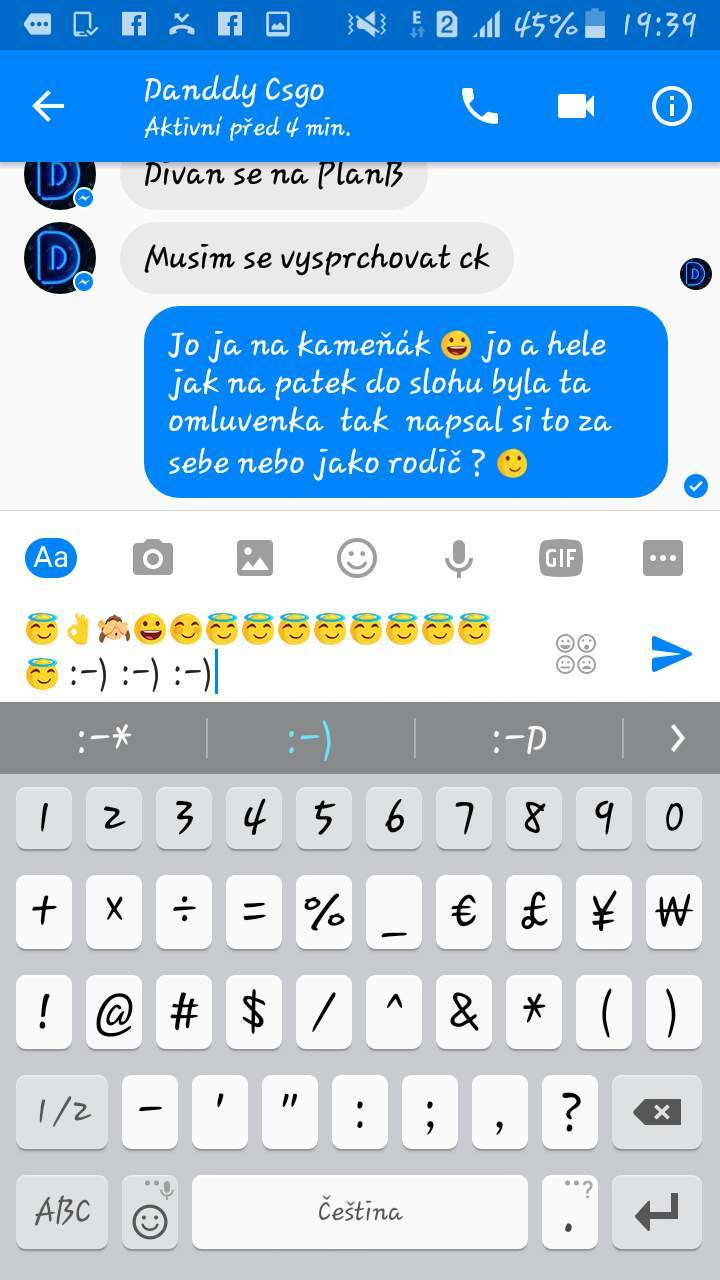The image size is (720, 1280).
Task: Choose the :-* emoticon suggestion
Action: pos(104,739)
